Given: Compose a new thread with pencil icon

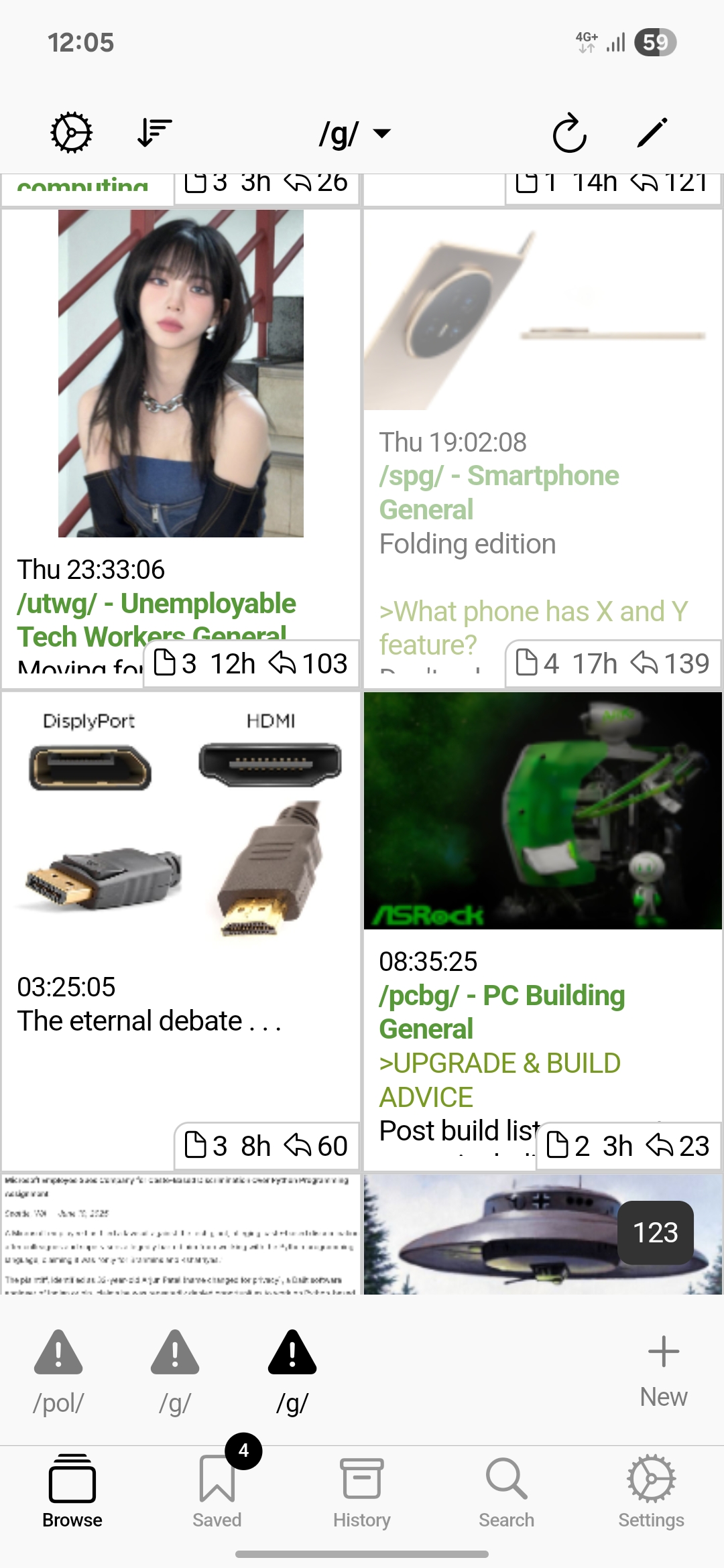Looking at the screenshot, I should point(652,133).
